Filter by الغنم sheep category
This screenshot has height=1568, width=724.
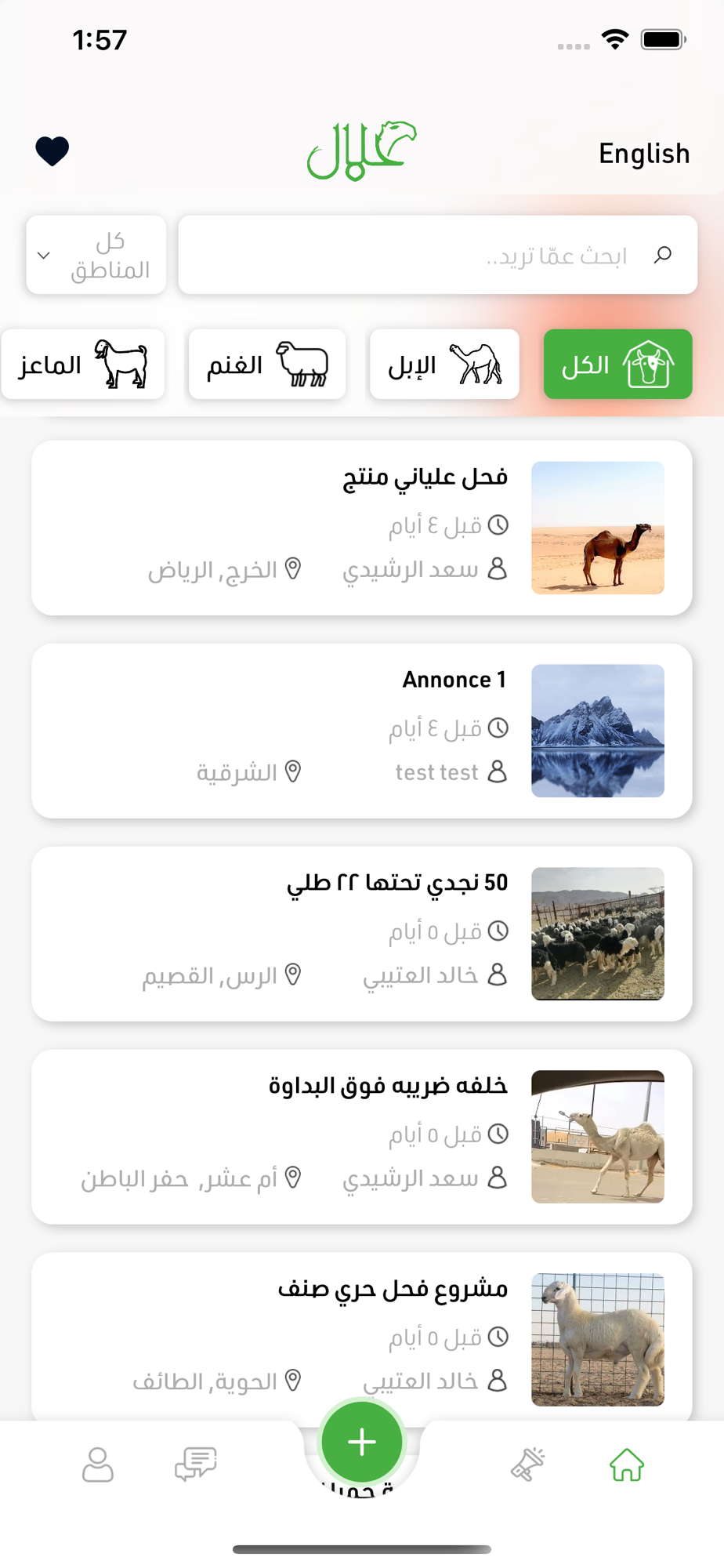pyautogui.click(x=267, y=365)
